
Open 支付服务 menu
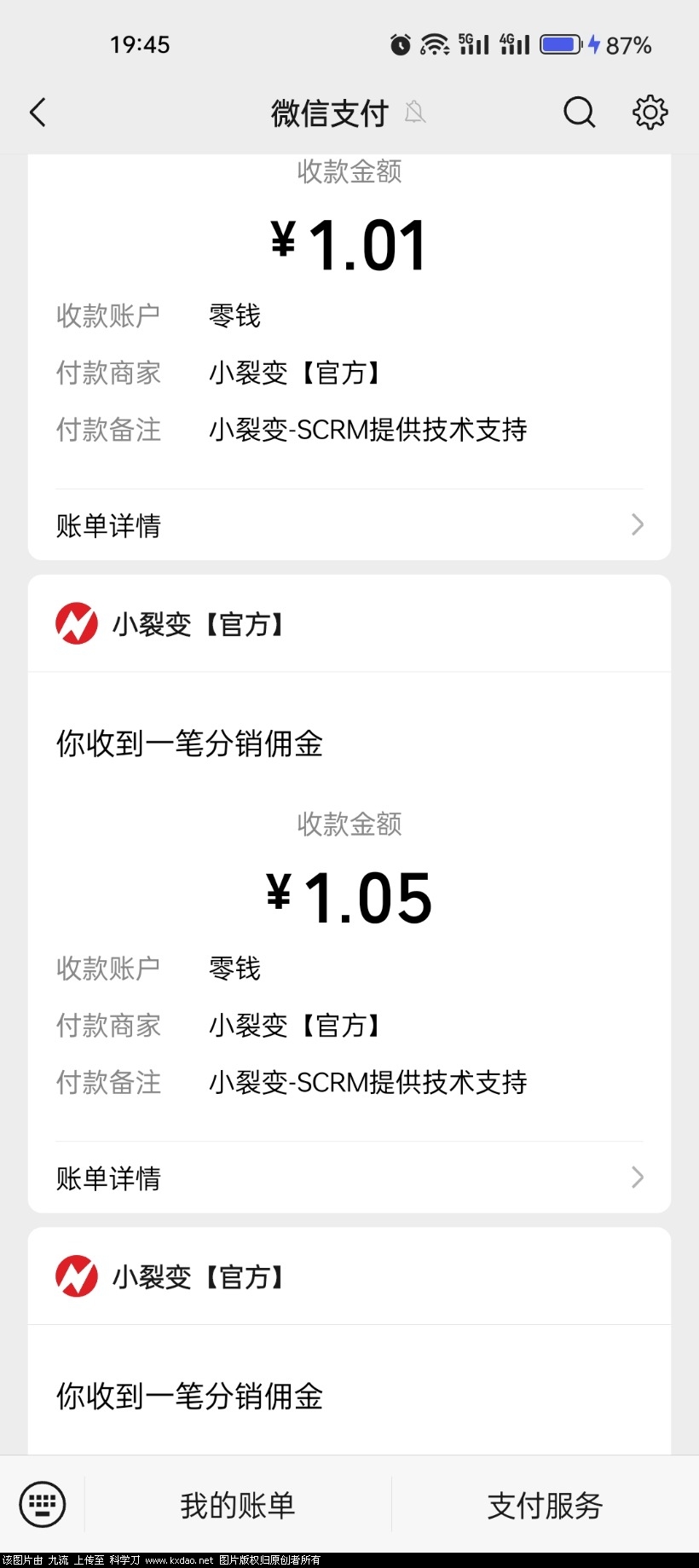[x=546, y=1505]
